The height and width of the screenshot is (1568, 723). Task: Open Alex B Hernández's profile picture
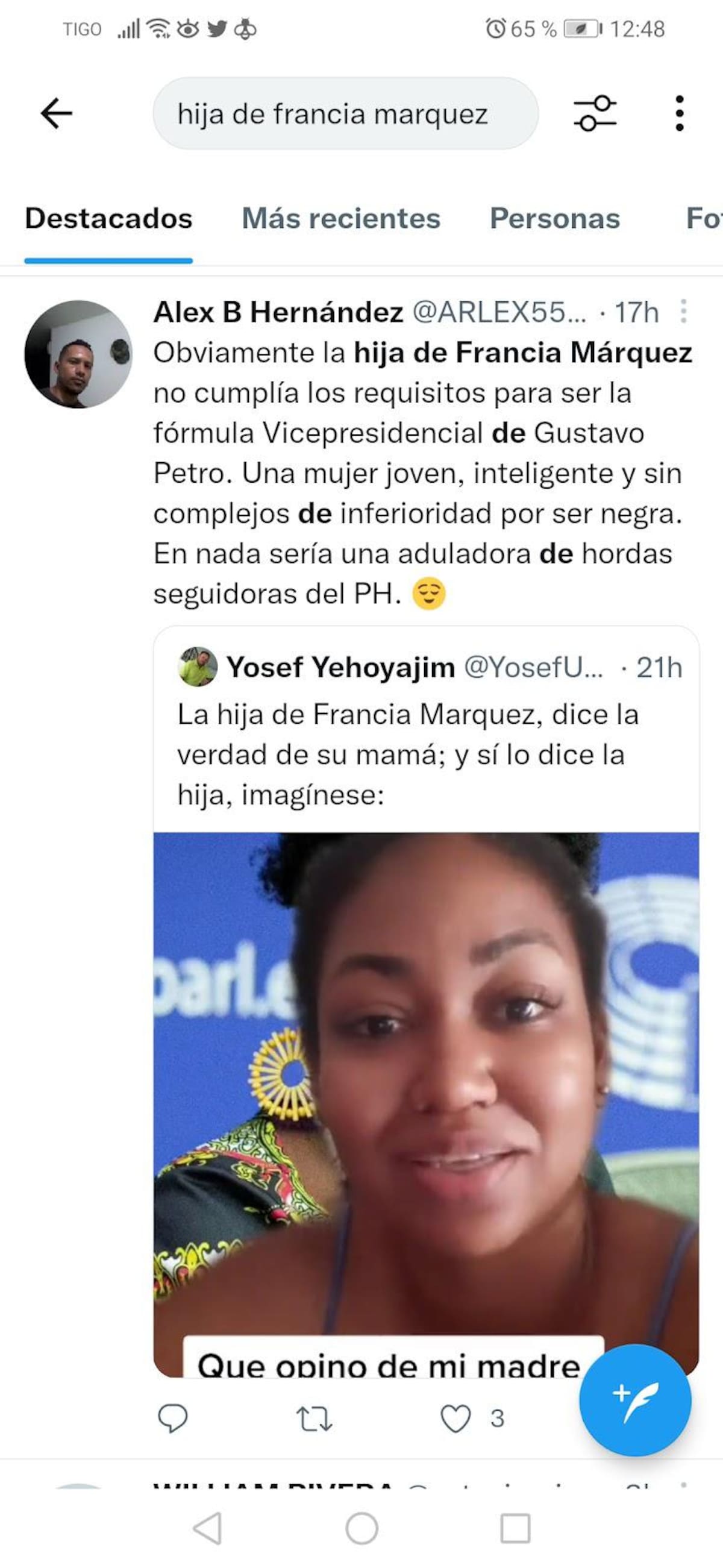[x=78, y=354]
